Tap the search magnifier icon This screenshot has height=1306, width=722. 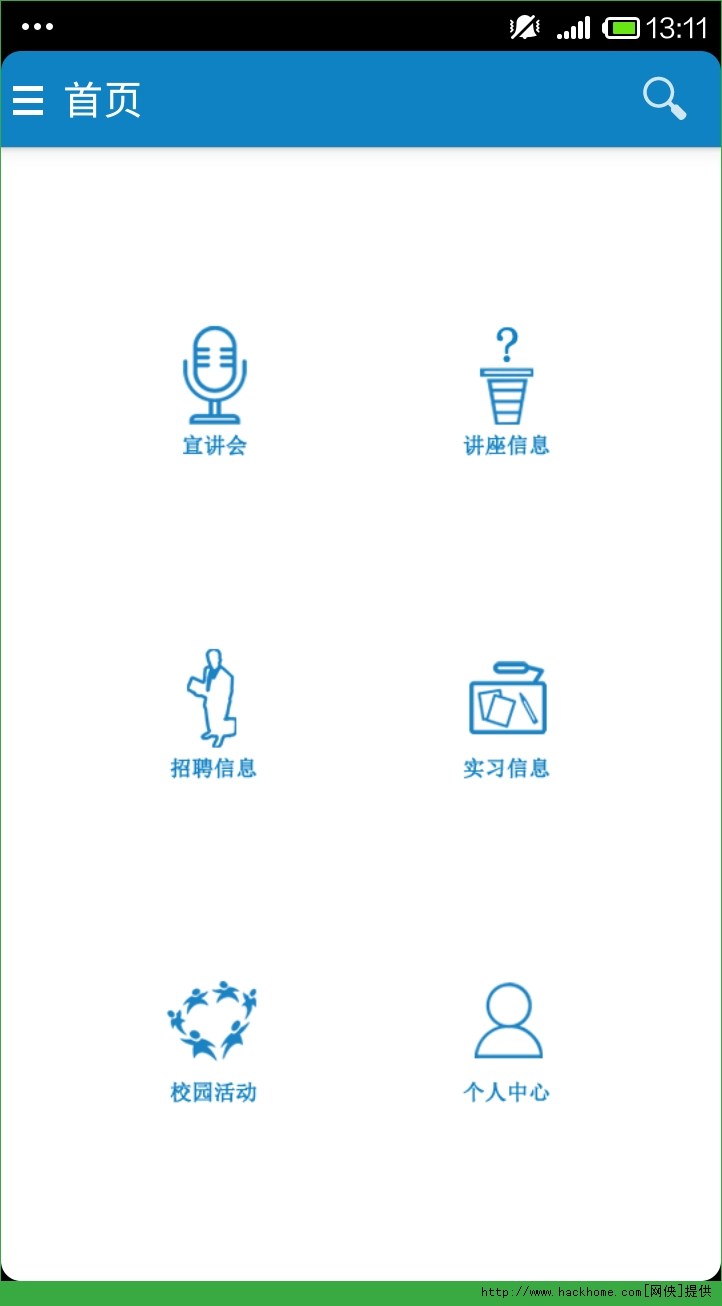(664, 99)
